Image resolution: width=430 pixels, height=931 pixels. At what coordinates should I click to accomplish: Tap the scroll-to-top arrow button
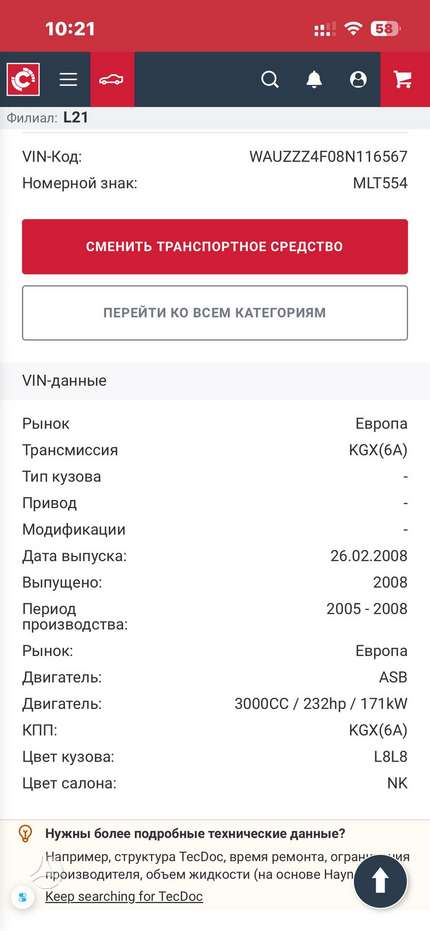380,881
